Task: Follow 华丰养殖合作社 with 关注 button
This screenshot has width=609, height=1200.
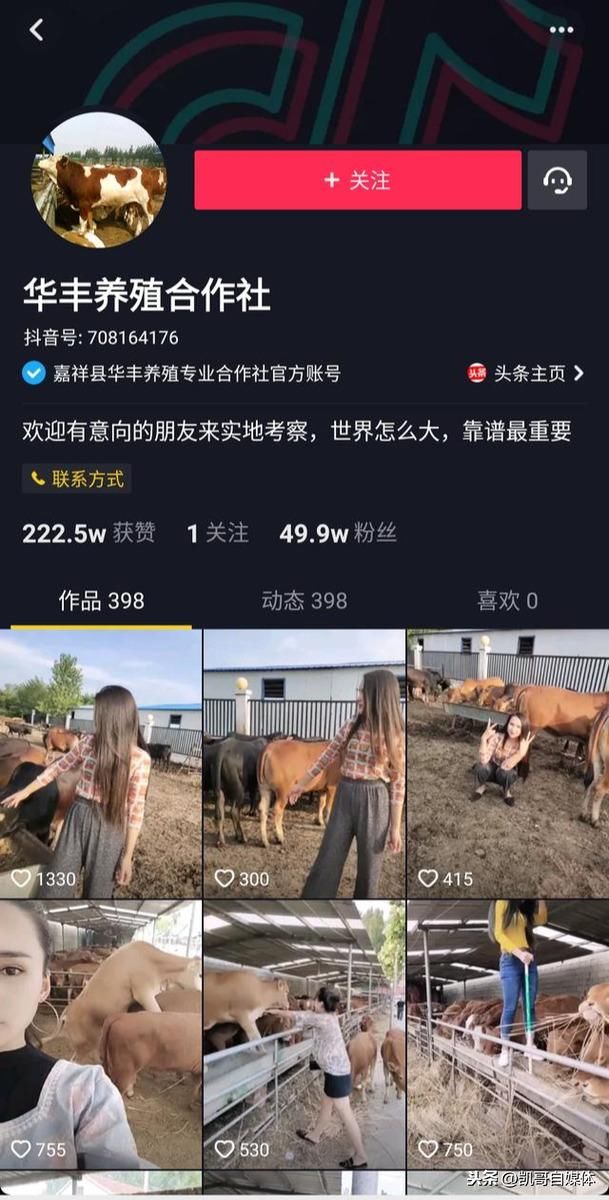Action: 357,180
